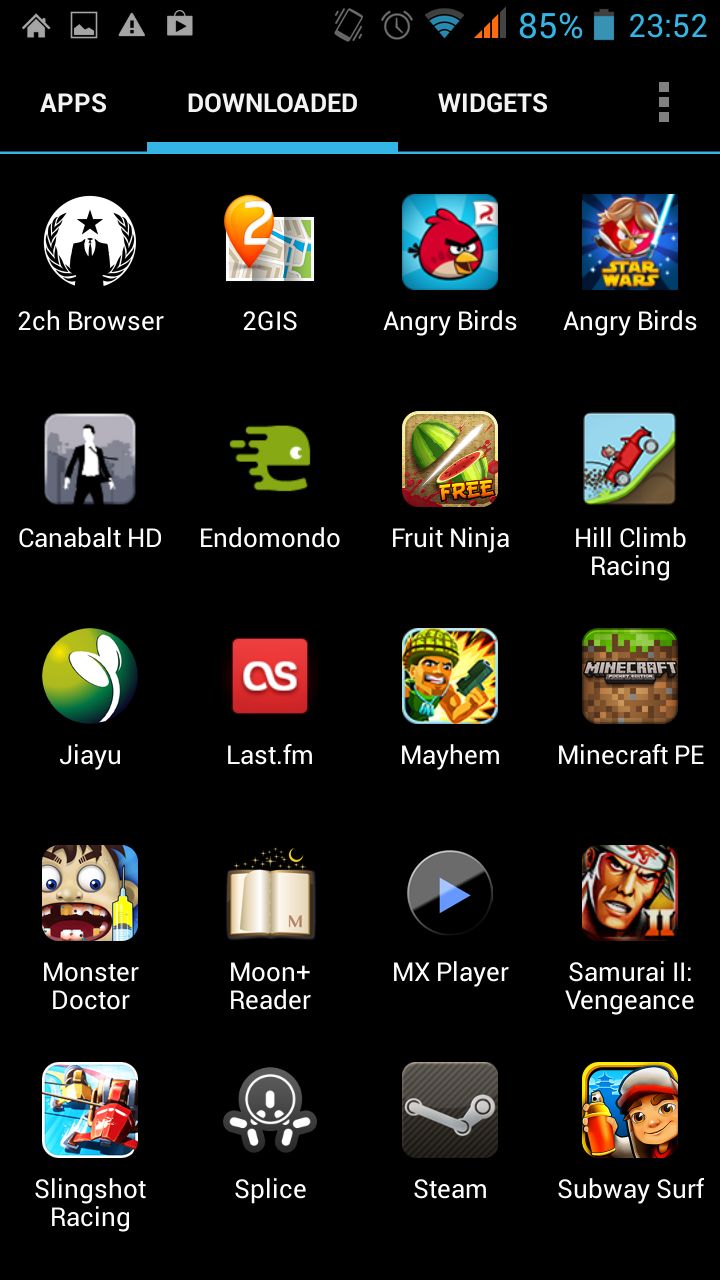Launch Monster Doctor
The height and width of the screenshot is (1280, 720).
[90, 928]
